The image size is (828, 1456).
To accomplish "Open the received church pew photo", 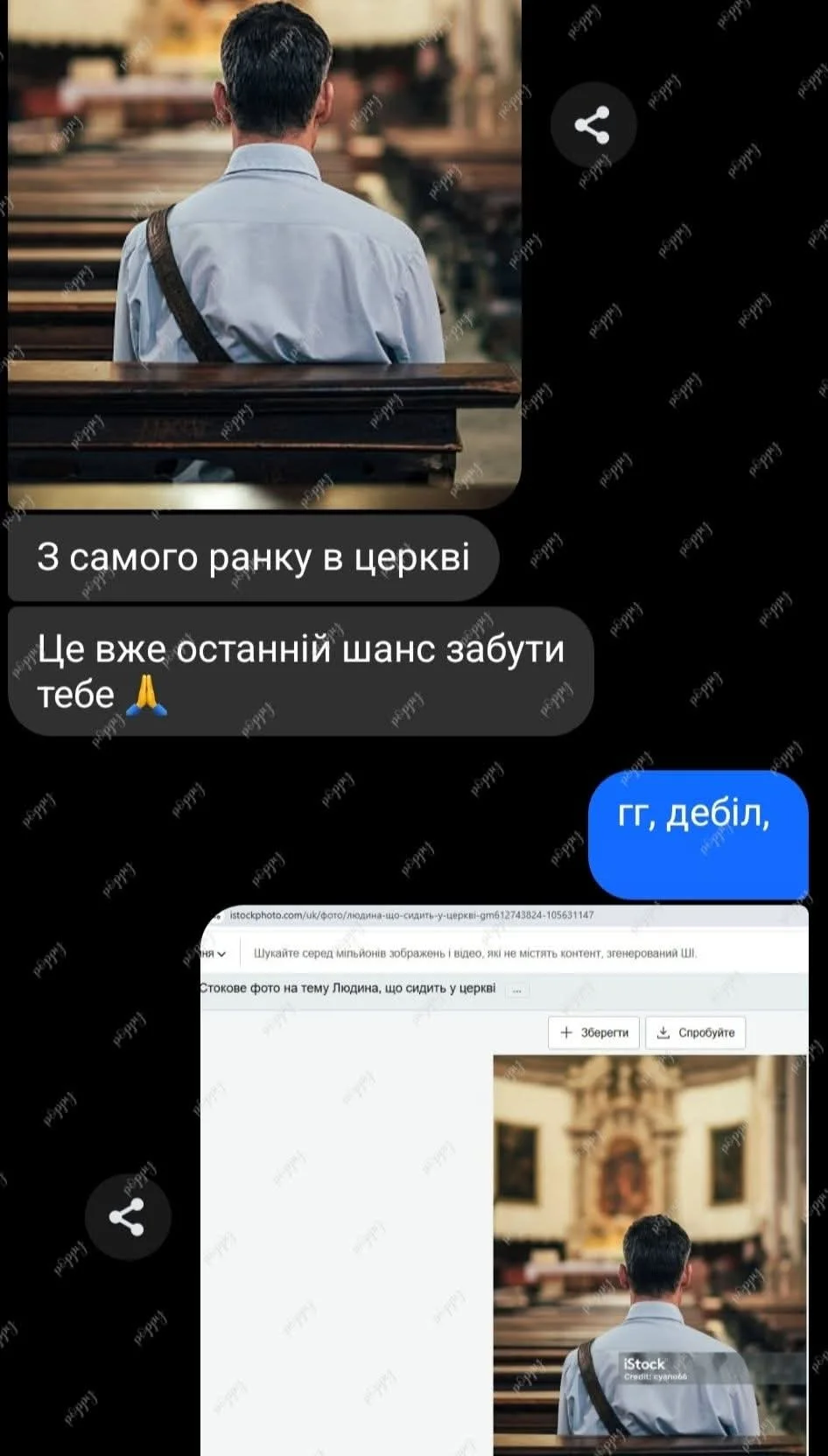I will (264, 254).
